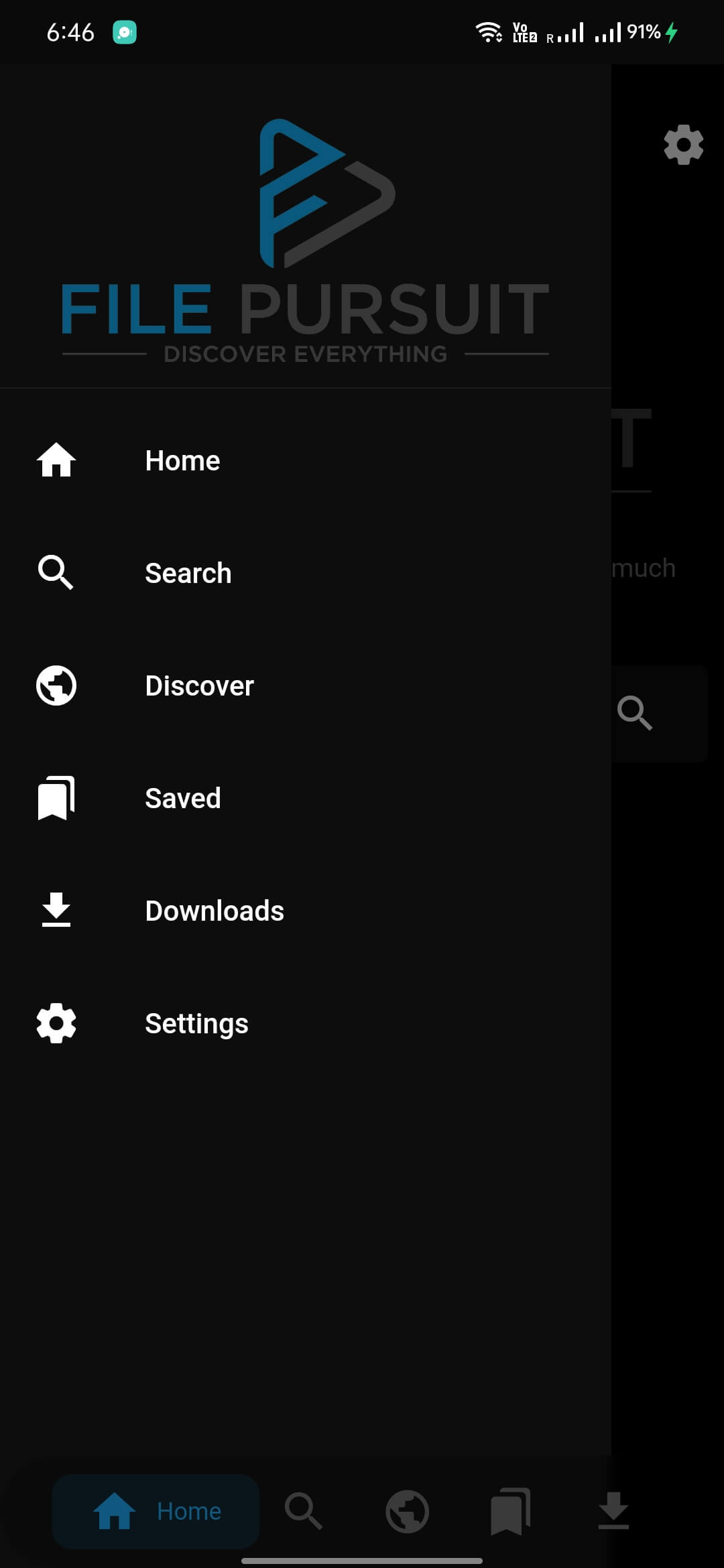The image size is (724, 1568).
Task: Open Settings via the gear icon in drawer
Action: tap(56, 1023)
